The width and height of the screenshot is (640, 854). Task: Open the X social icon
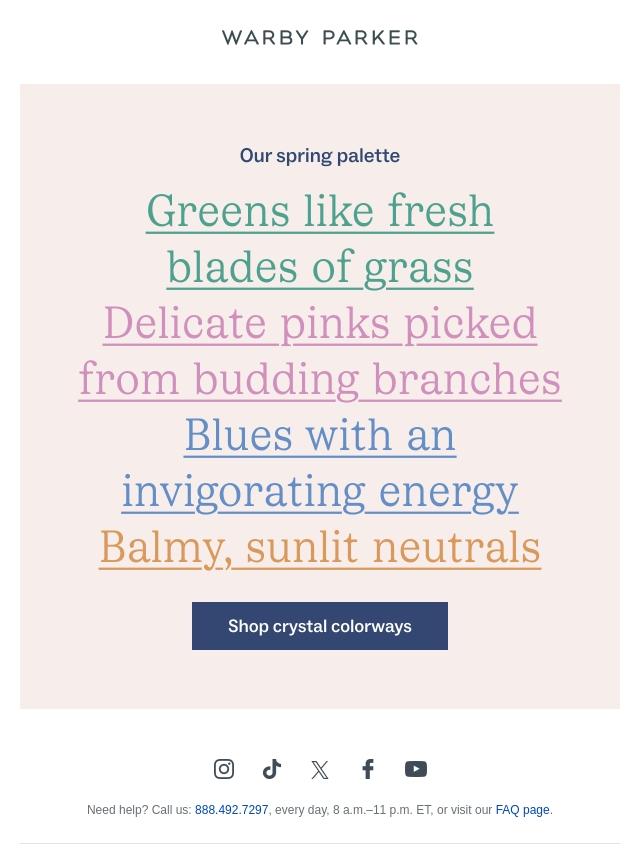[x=320, y=769]
